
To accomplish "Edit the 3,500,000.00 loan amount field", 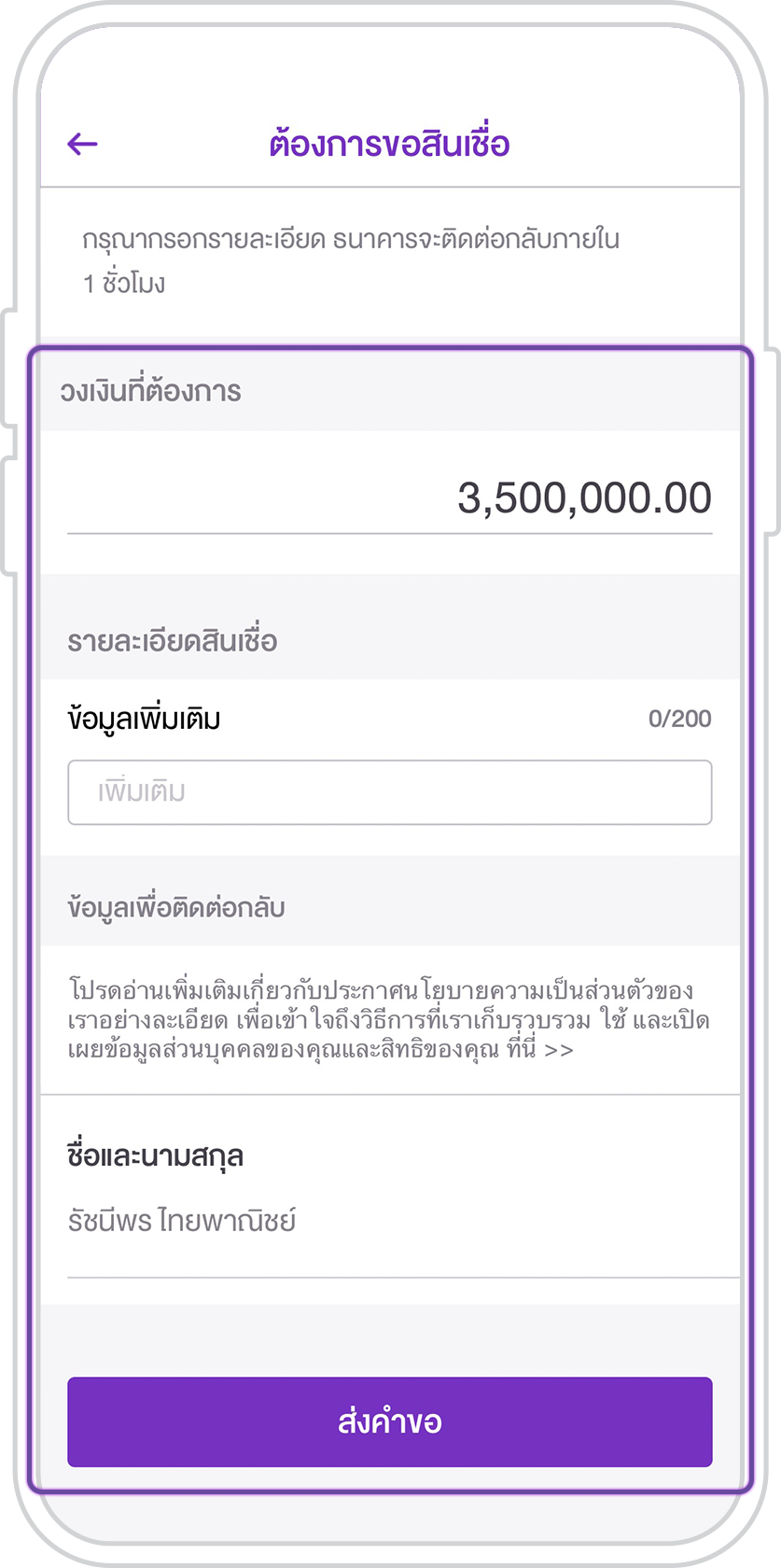I will pyautogui.click(x=390, y=498).
